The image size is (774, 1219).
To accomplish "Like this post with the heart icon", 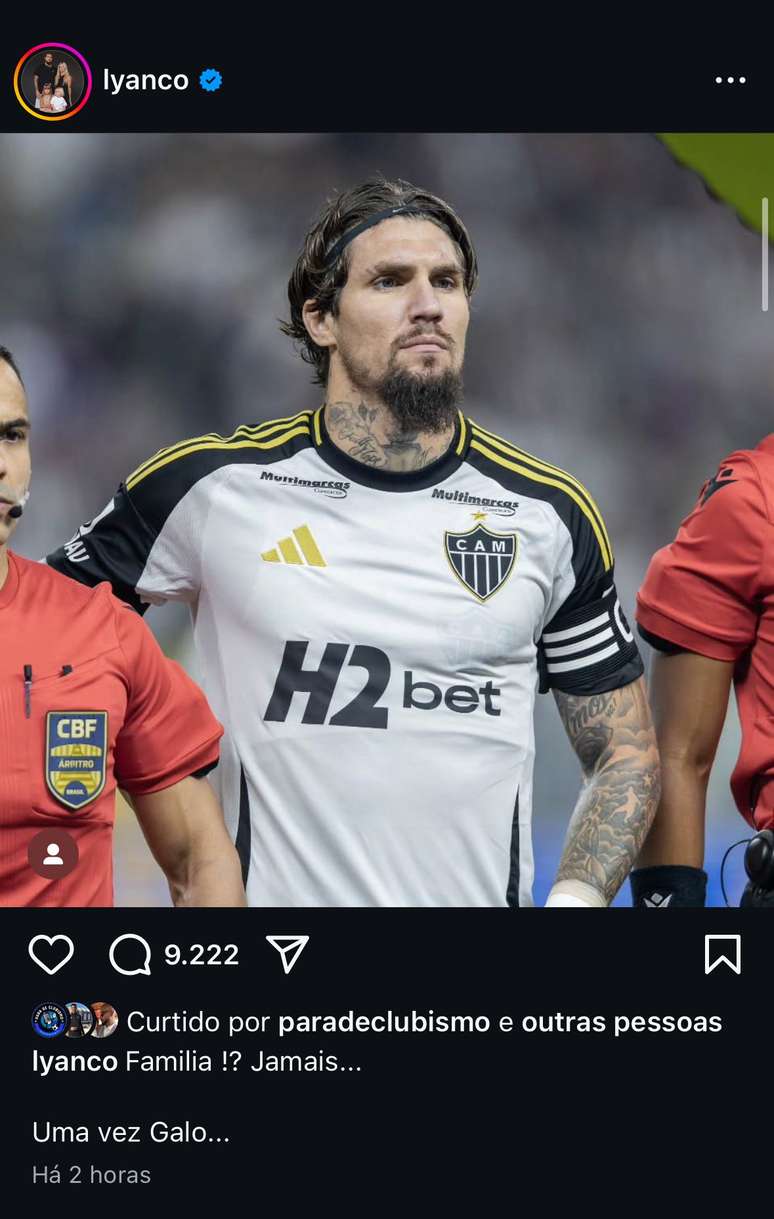I will coord(51,954).
